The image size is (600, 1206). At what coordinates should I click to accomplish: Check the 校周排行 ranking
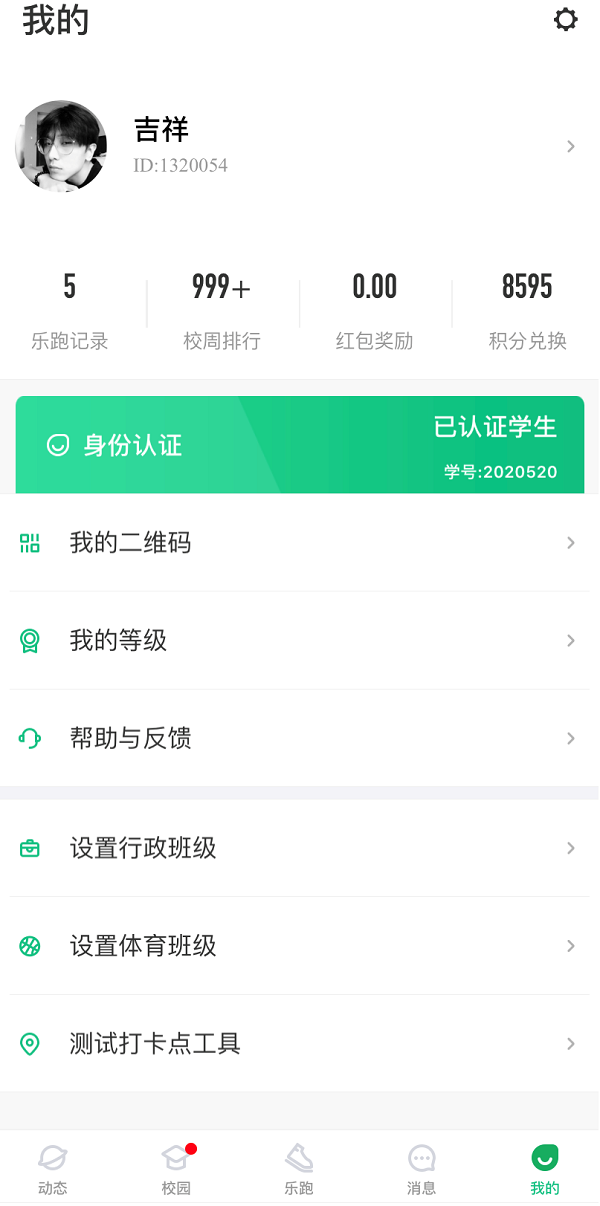(x=222, y=312)
